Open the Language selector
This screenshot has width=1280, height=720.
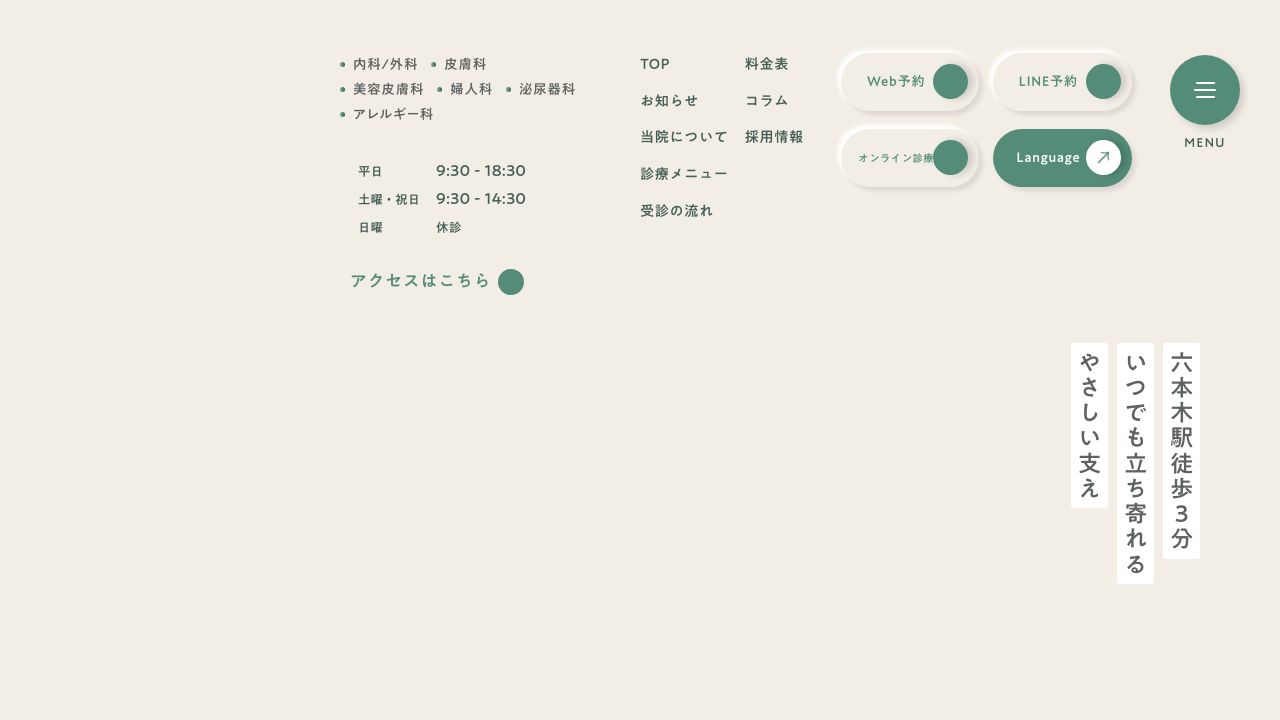[x=1062, y=158]
